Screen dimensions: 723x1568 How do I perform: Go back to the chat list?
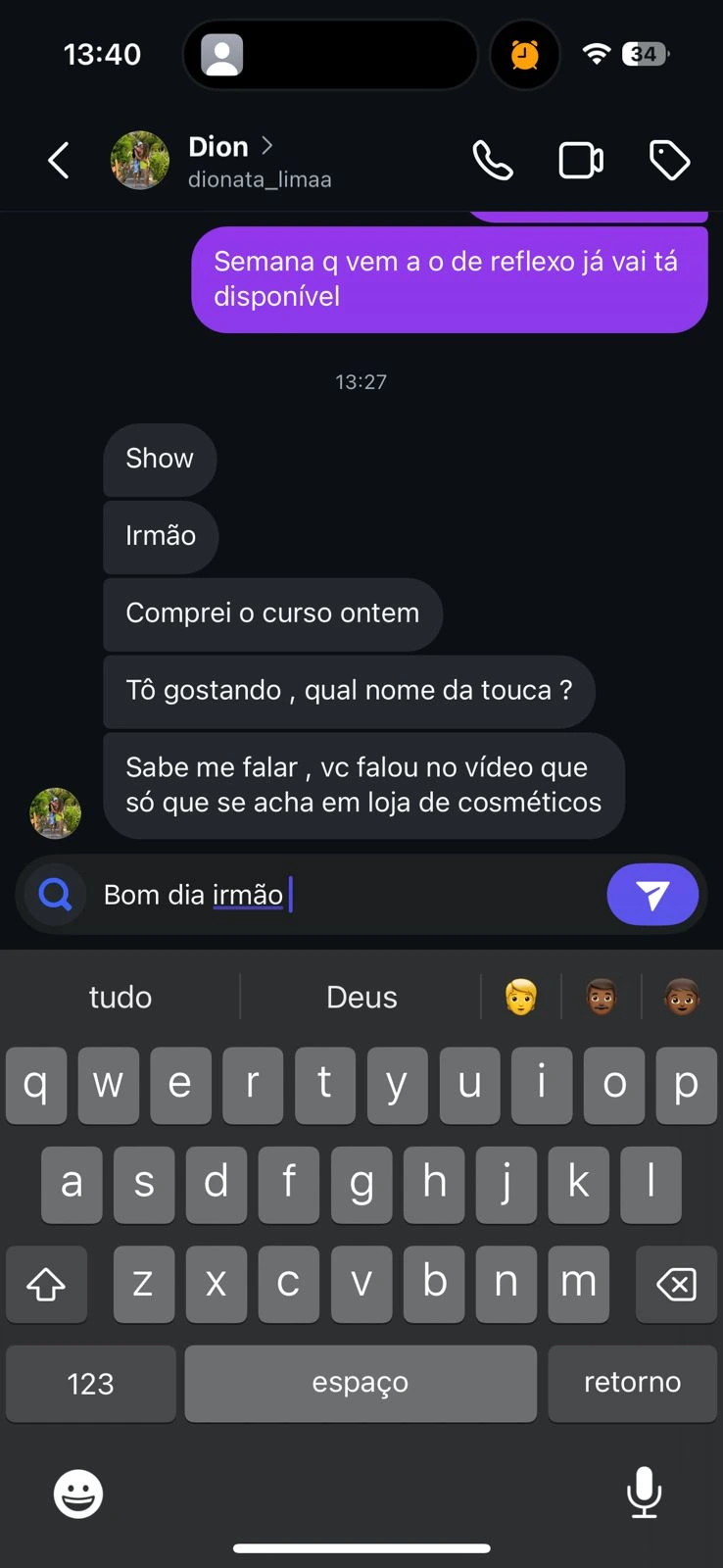click(x=59, y=161)
